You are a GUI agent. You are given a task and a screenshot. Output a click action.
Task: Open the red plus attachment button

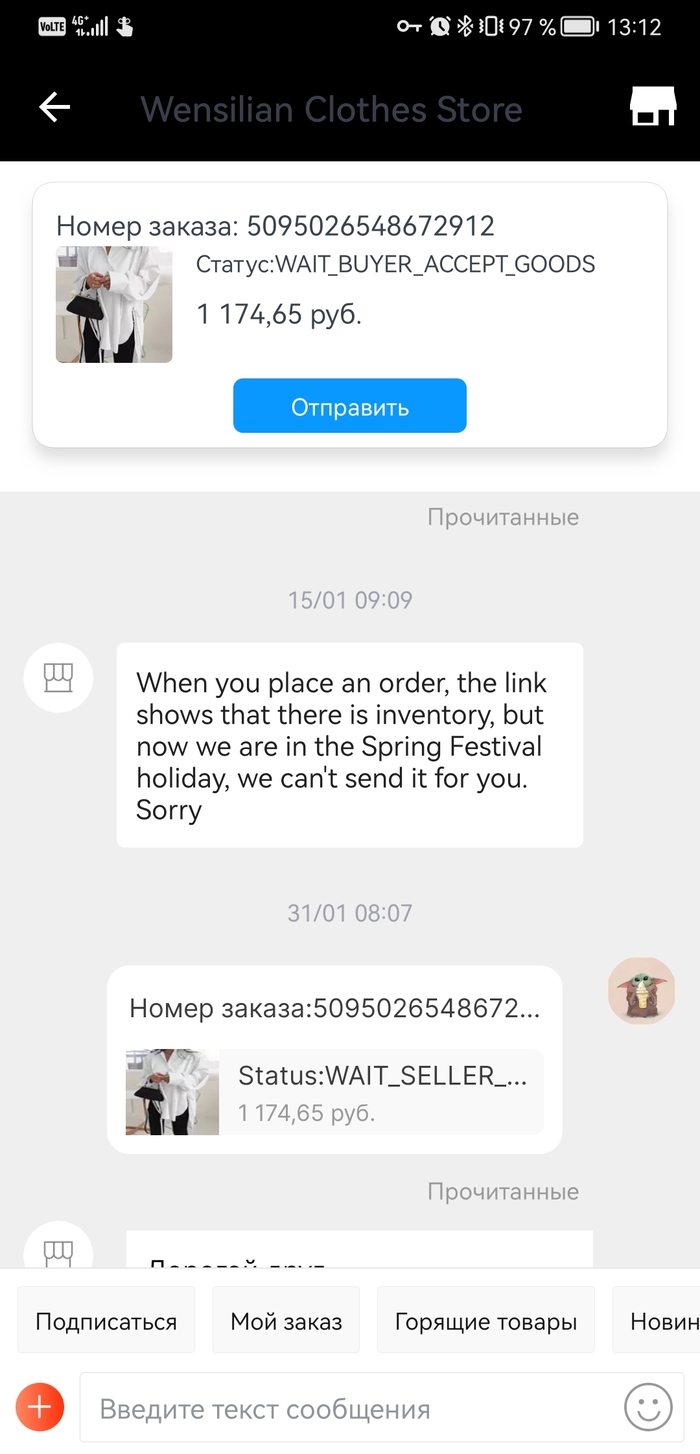[x=40, y=1408]
